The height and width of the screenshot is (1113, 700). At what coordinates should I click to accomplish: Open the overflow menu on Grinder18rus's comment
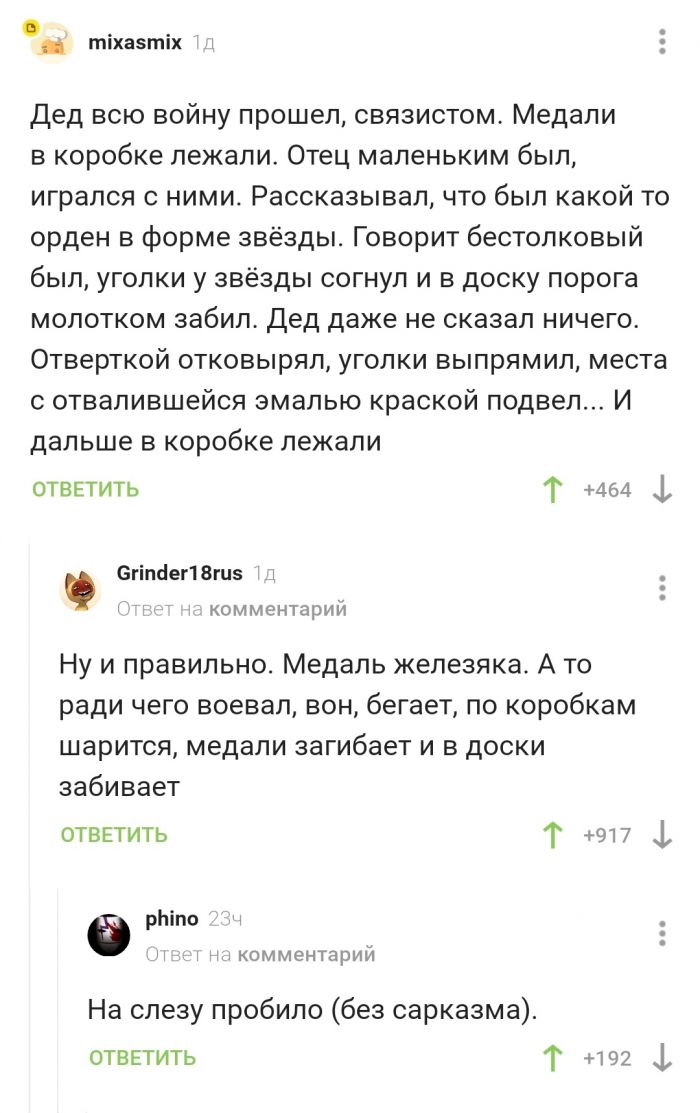(662, 588)
